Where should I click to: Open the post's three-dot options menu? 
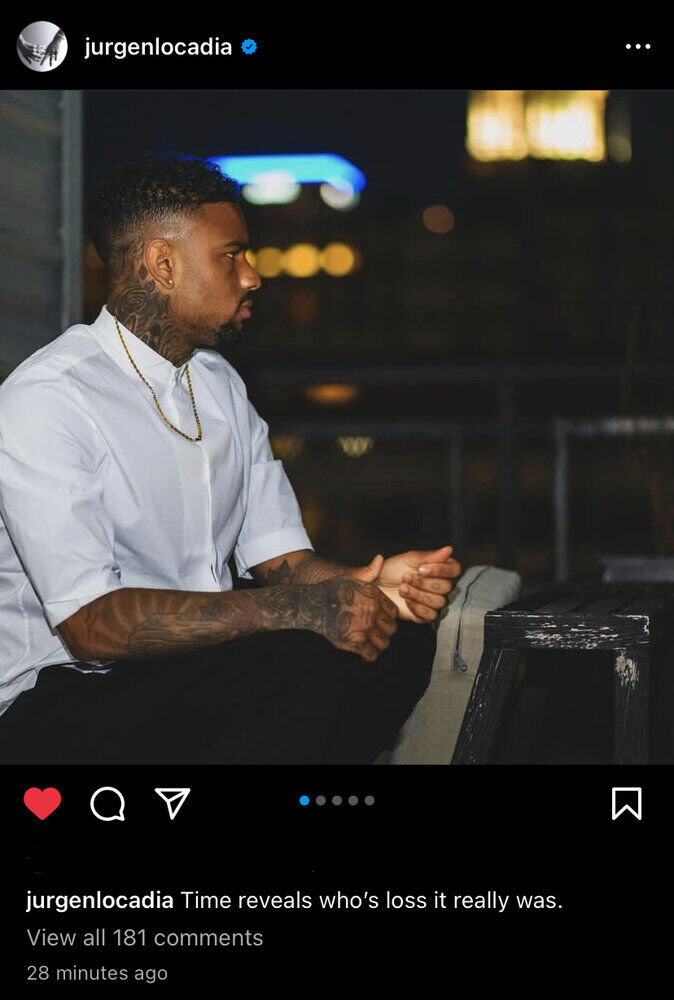[637, 47]
